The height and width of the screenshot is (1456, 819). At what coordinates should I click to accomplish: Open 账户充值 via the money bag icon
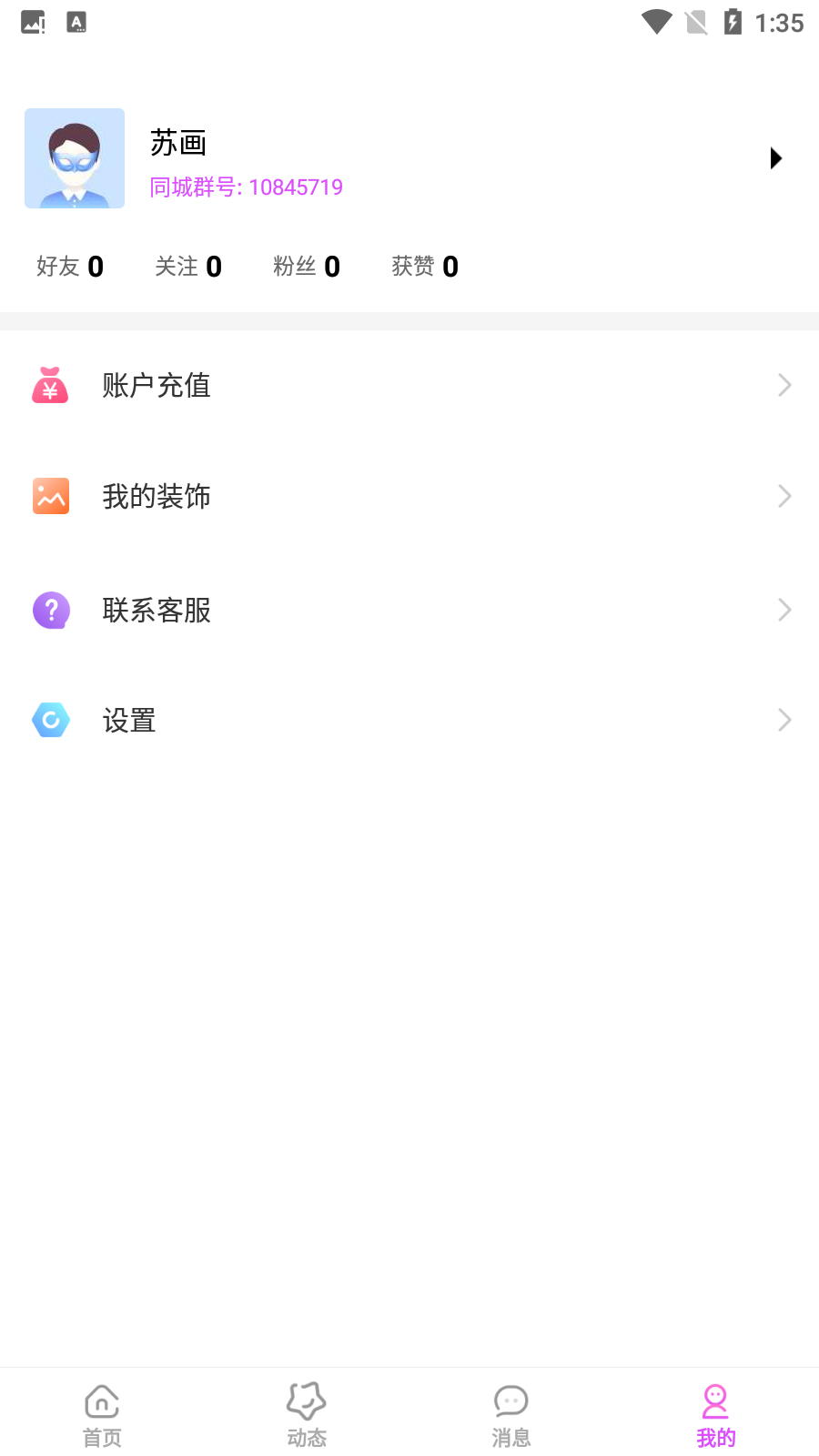pyautogui.click(x=50, y=385)
